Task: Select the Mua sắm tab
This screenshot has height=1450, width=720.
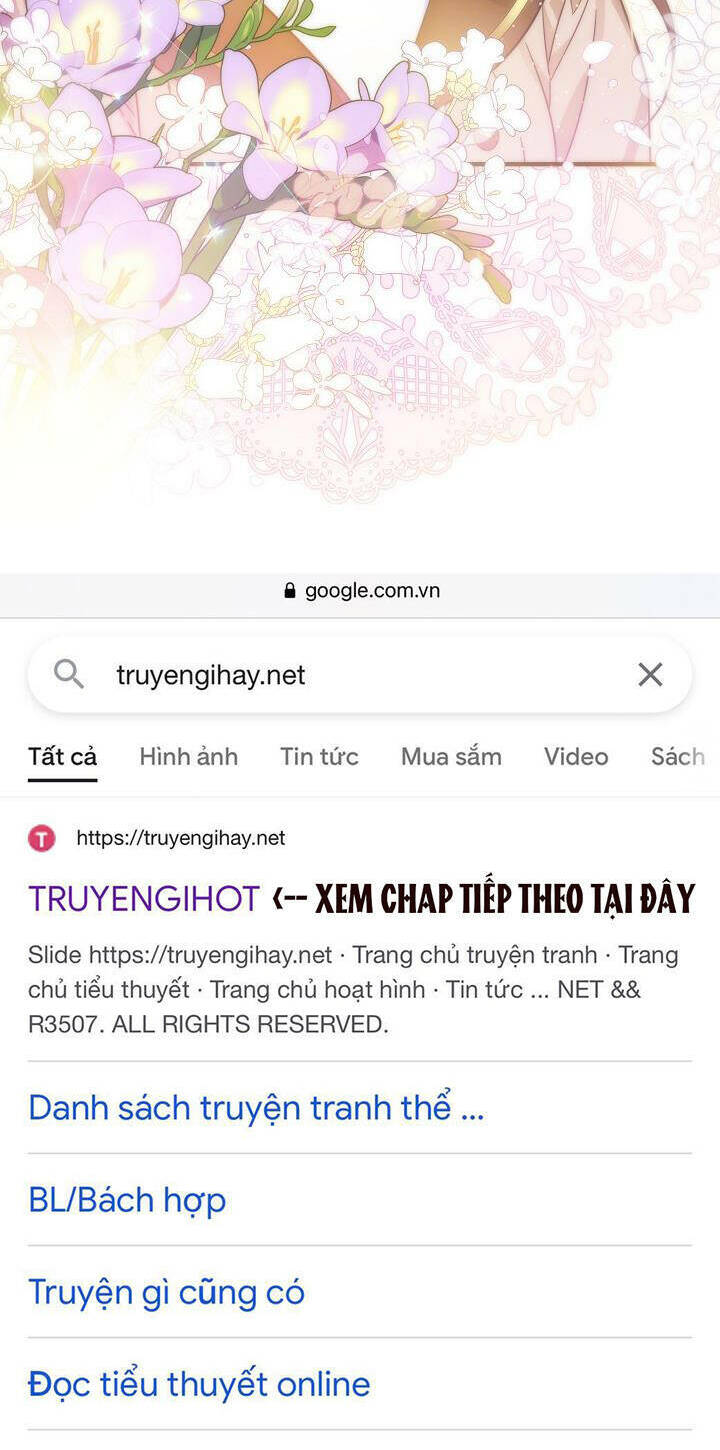Action: [x=450, y=757]
